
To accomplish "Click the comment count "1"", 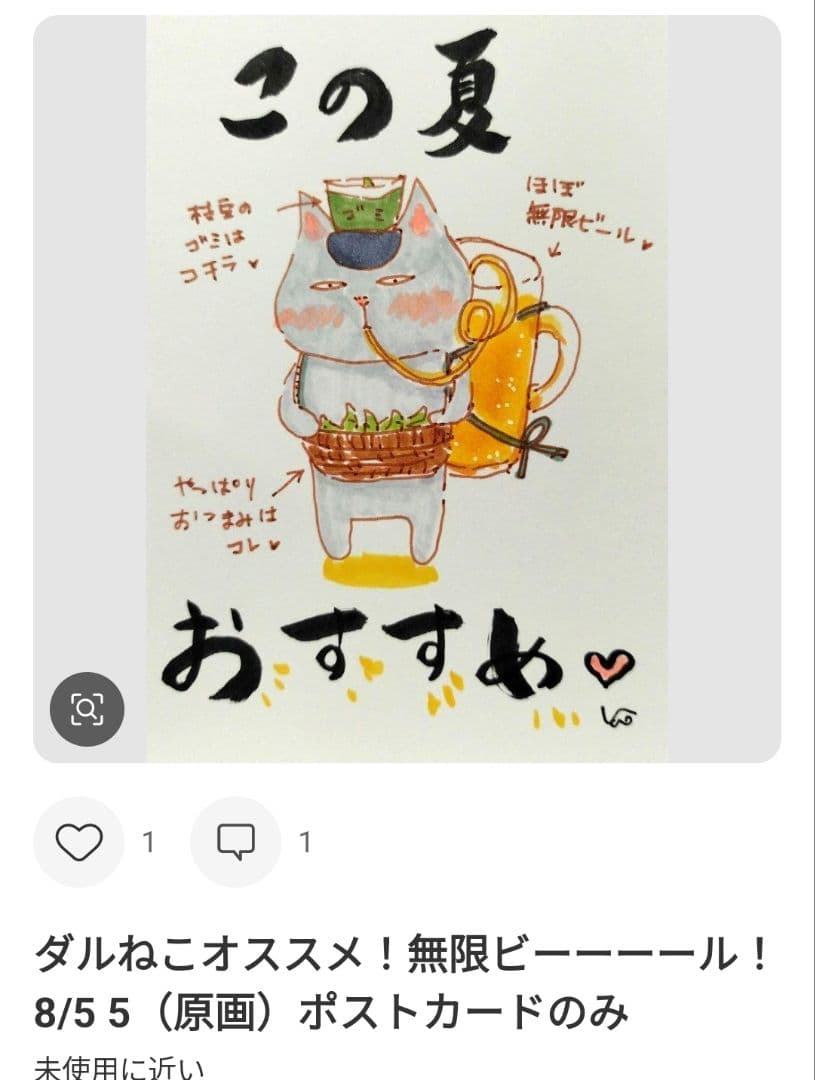I will click(305, 841).
